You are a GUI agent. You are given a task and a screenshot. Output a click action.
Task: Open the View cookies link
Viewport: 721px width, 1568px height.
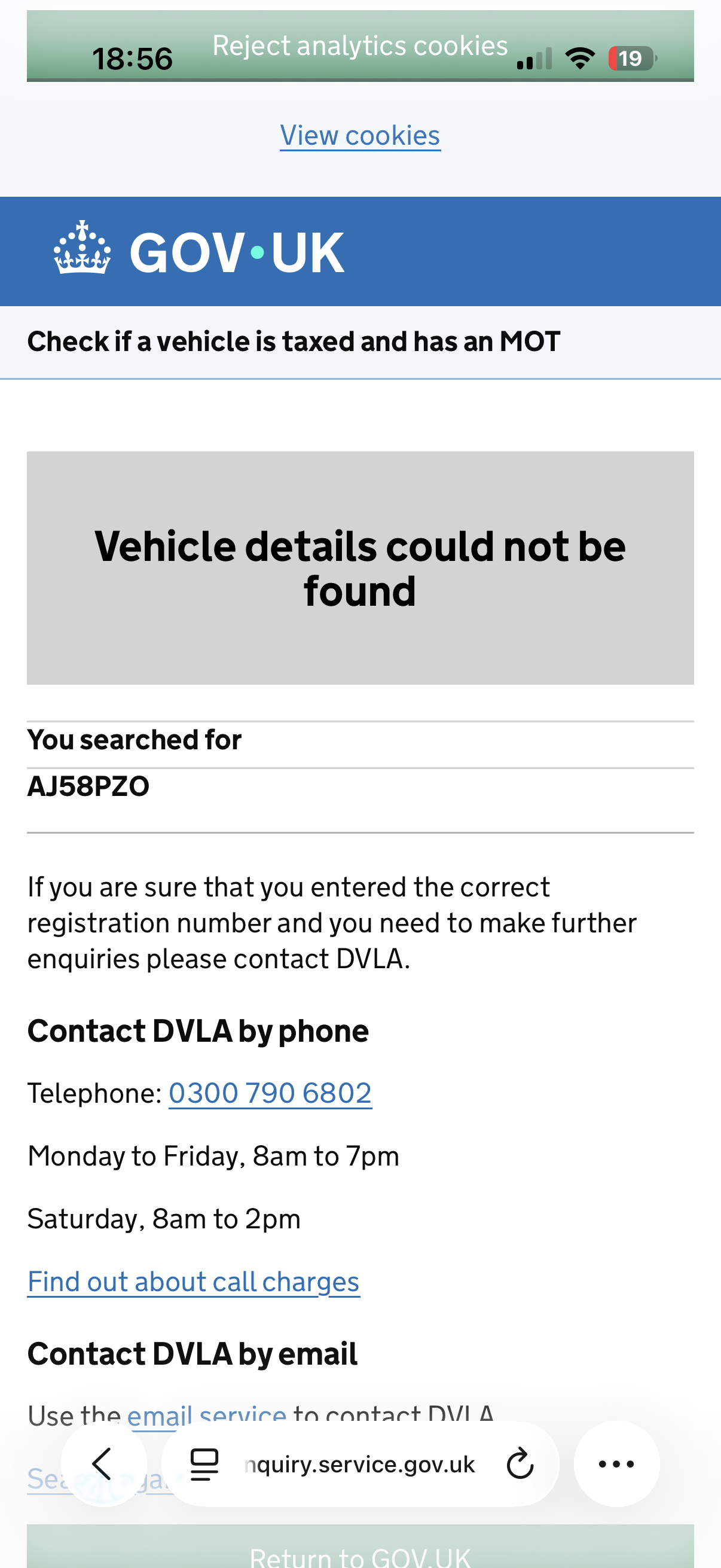pyautogui.click(x=360, y=135)
